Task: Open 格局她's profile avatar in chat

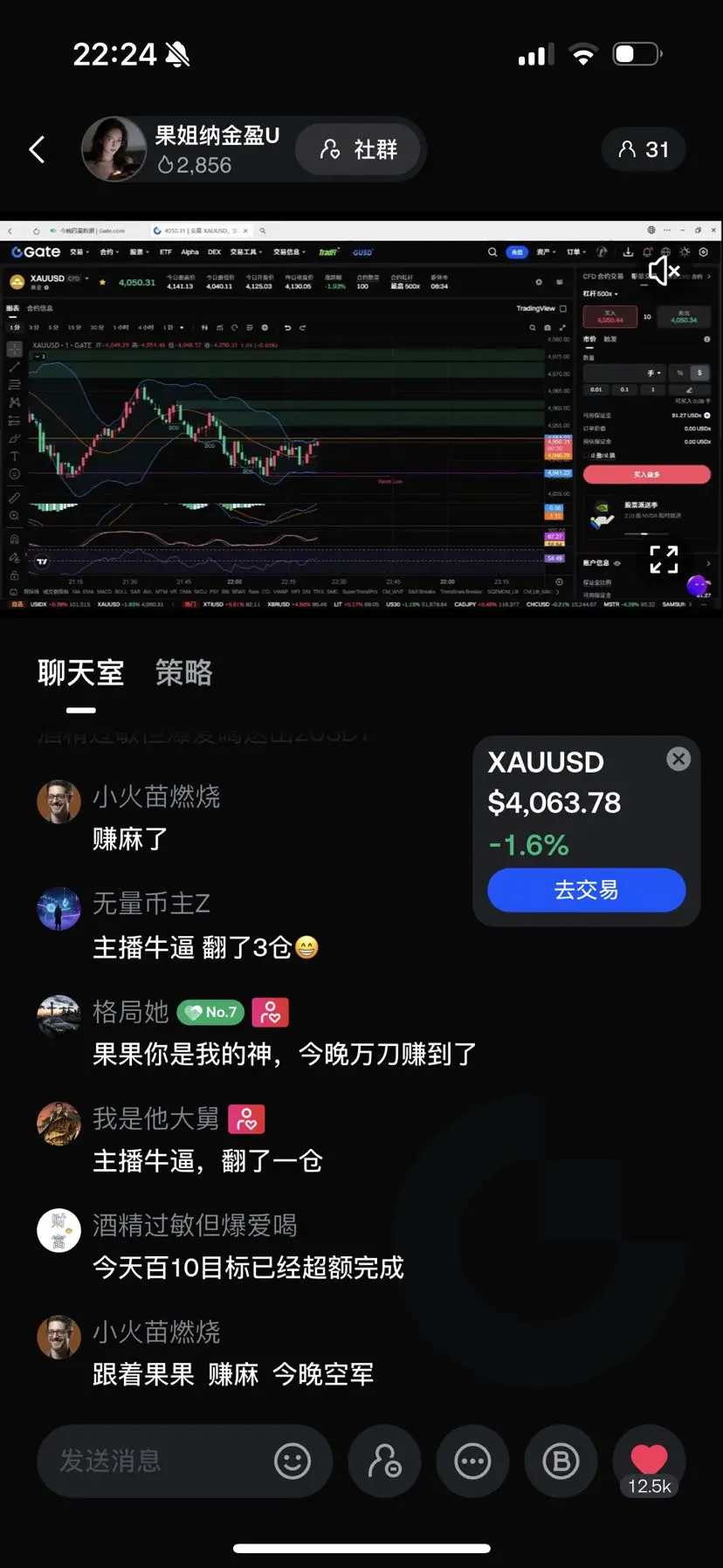Action: pos(59,1016)
